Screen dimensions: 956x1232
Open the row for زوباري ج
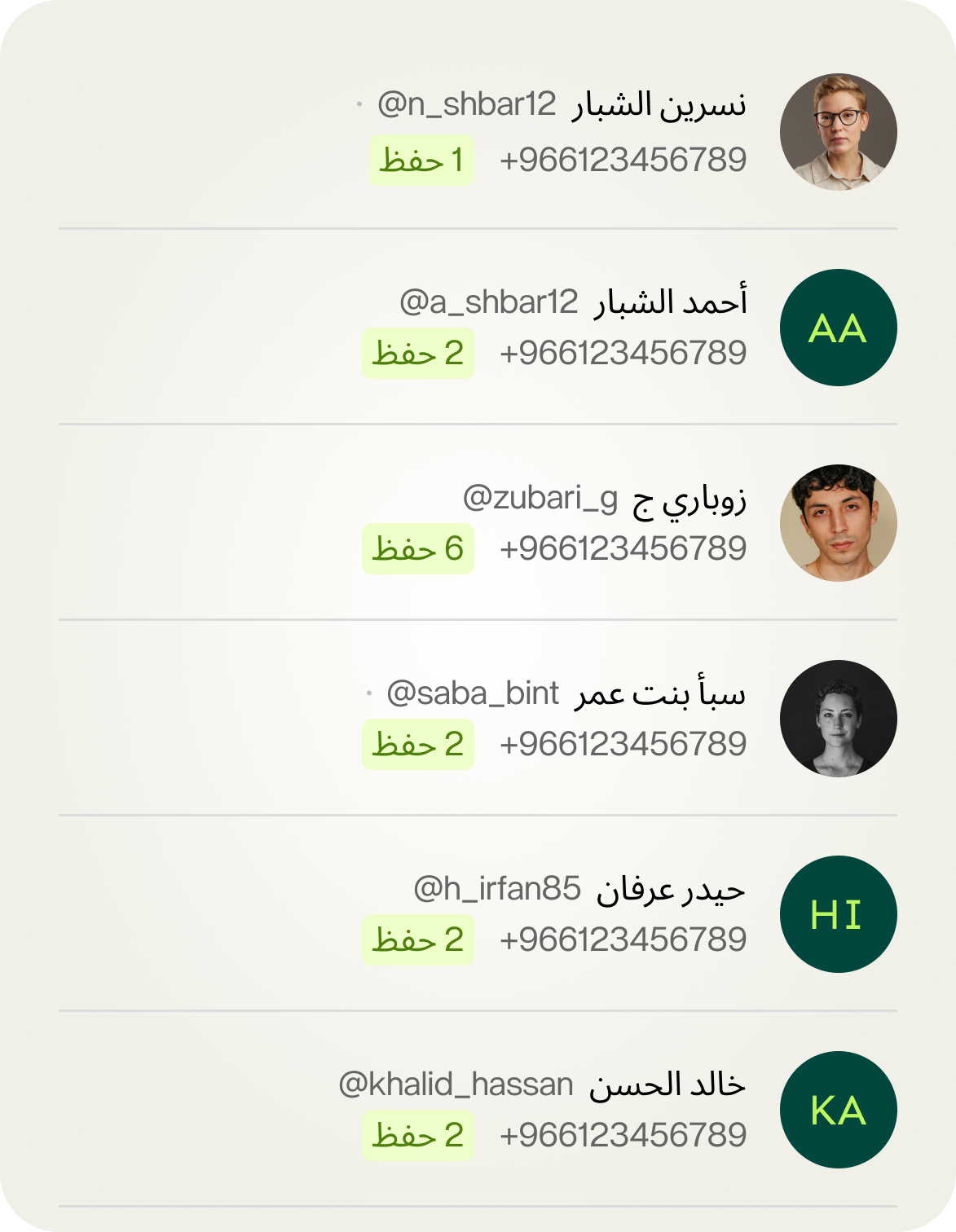(x=689, y=498)
